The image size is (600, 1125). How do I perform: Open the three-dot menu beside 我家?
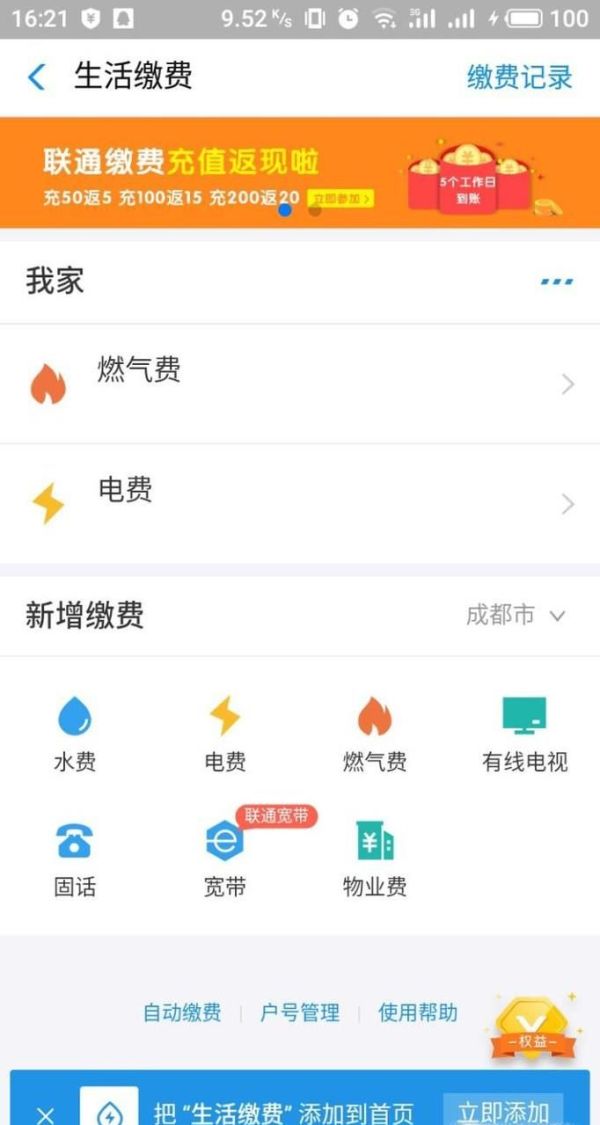coord(556,282)
